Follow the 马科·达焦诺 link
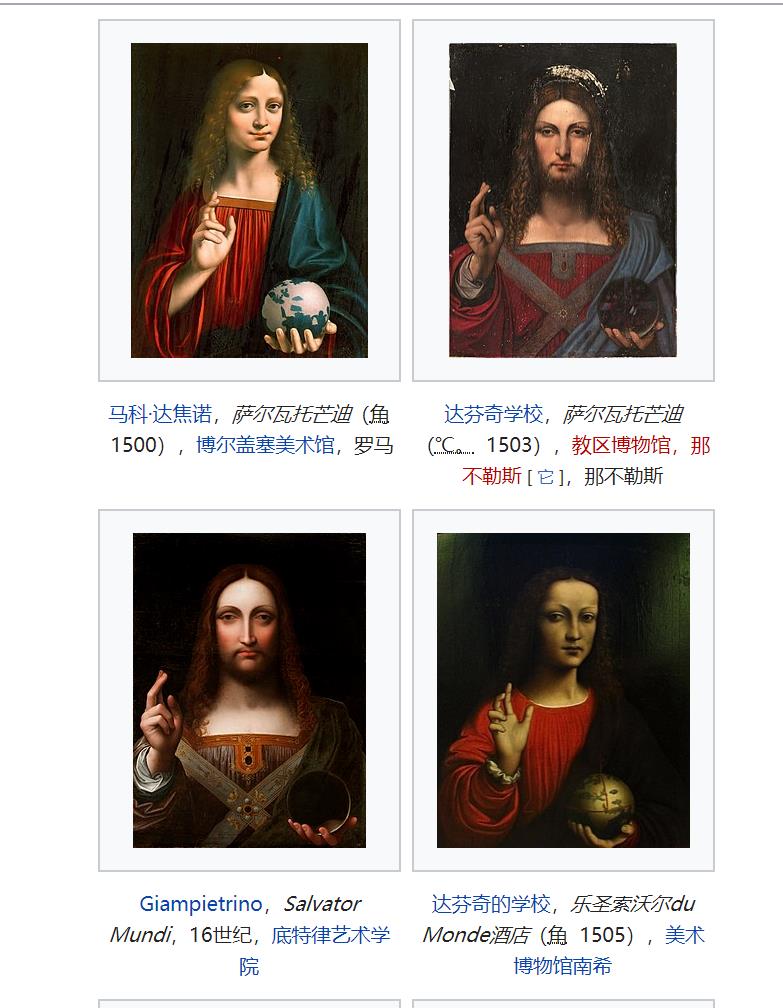This screenshot has height=1008, width=783. [x=160, y=414]
